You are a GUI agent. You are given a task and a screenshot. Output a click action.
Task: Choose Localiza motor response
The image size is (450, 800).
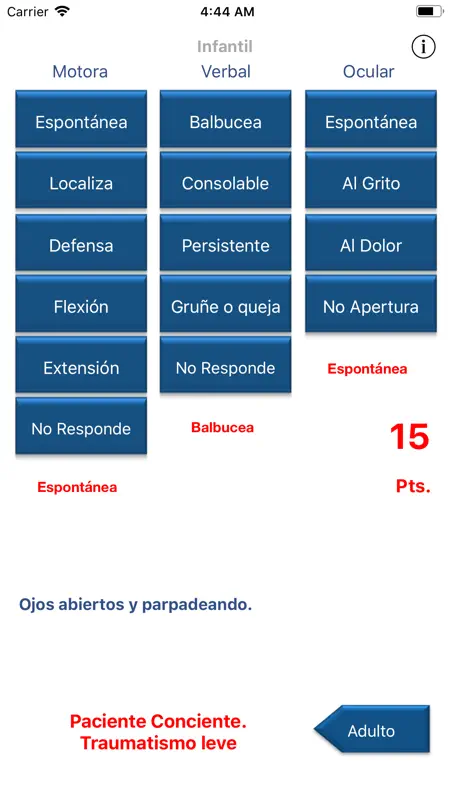(x=81, y=181)
